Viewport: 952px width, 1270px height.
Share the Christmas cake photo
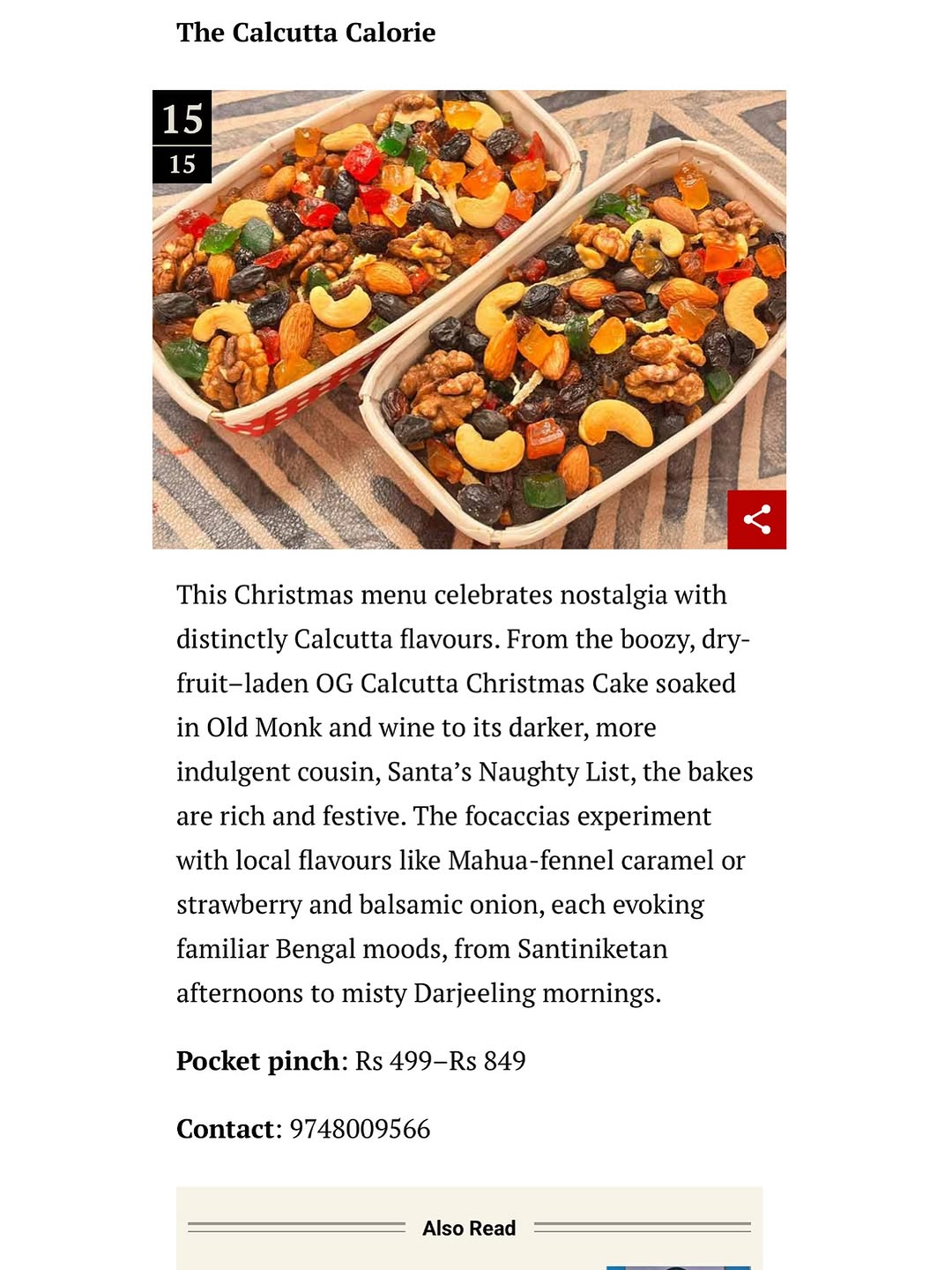click(756, 519)
